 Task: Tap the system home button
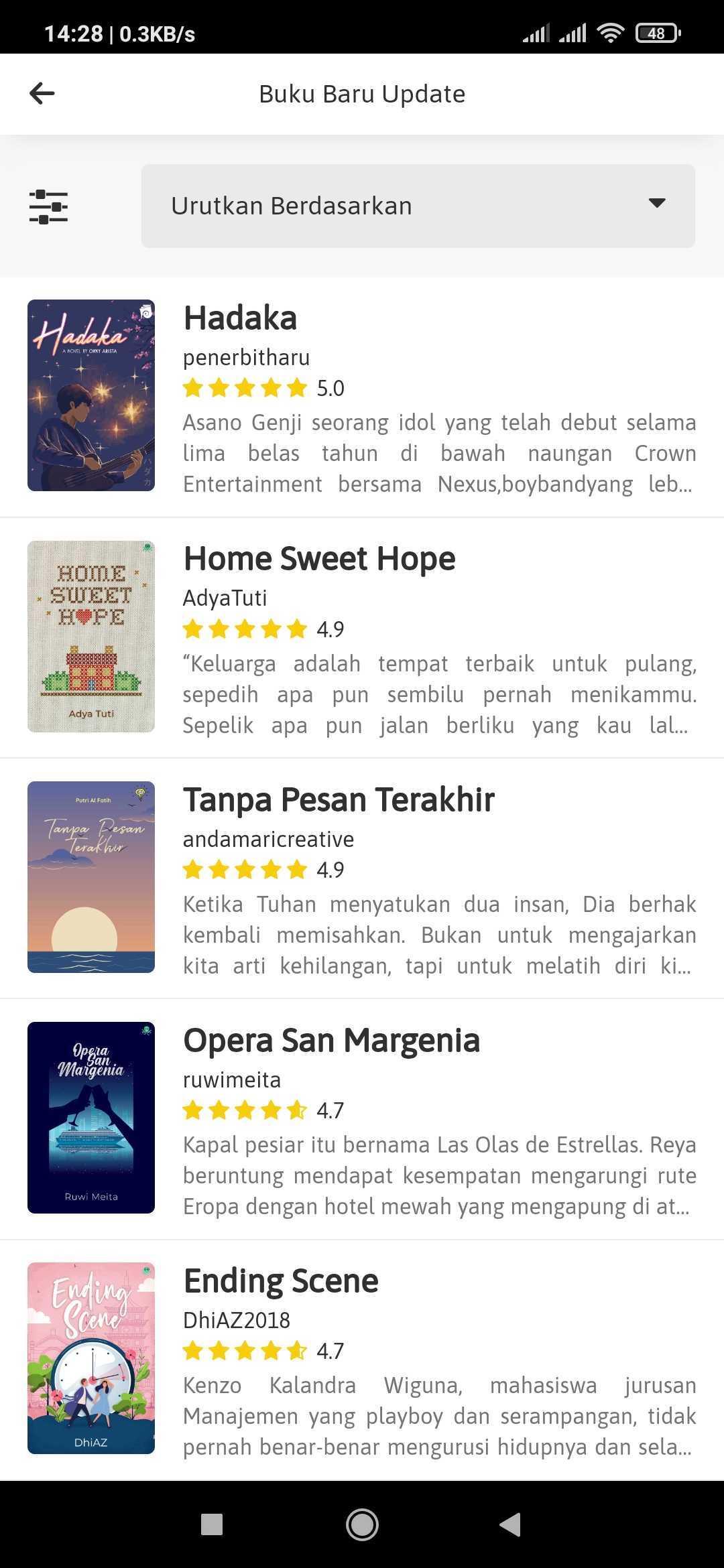click(x=362, y=1524)
